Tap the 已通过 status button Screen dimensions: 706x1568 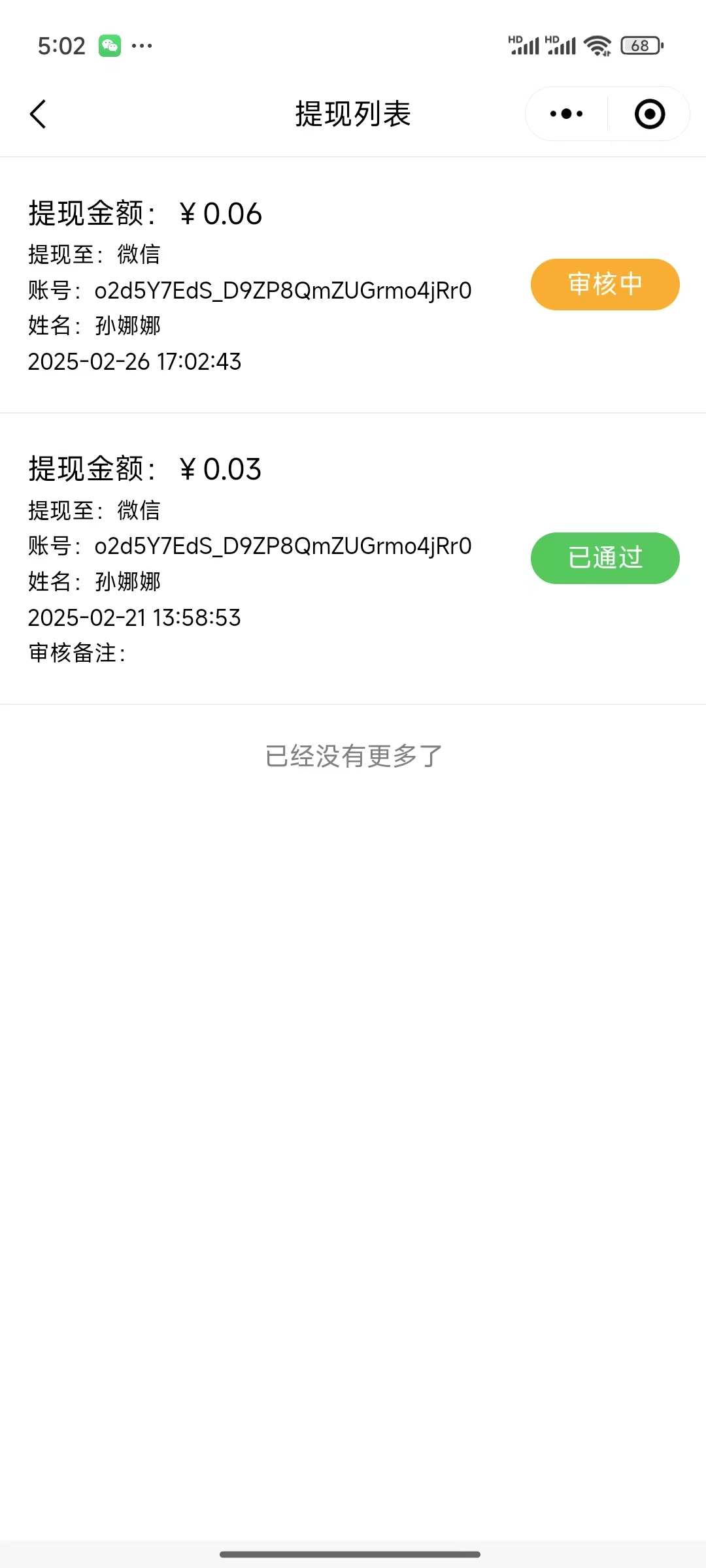pos(605,558)
